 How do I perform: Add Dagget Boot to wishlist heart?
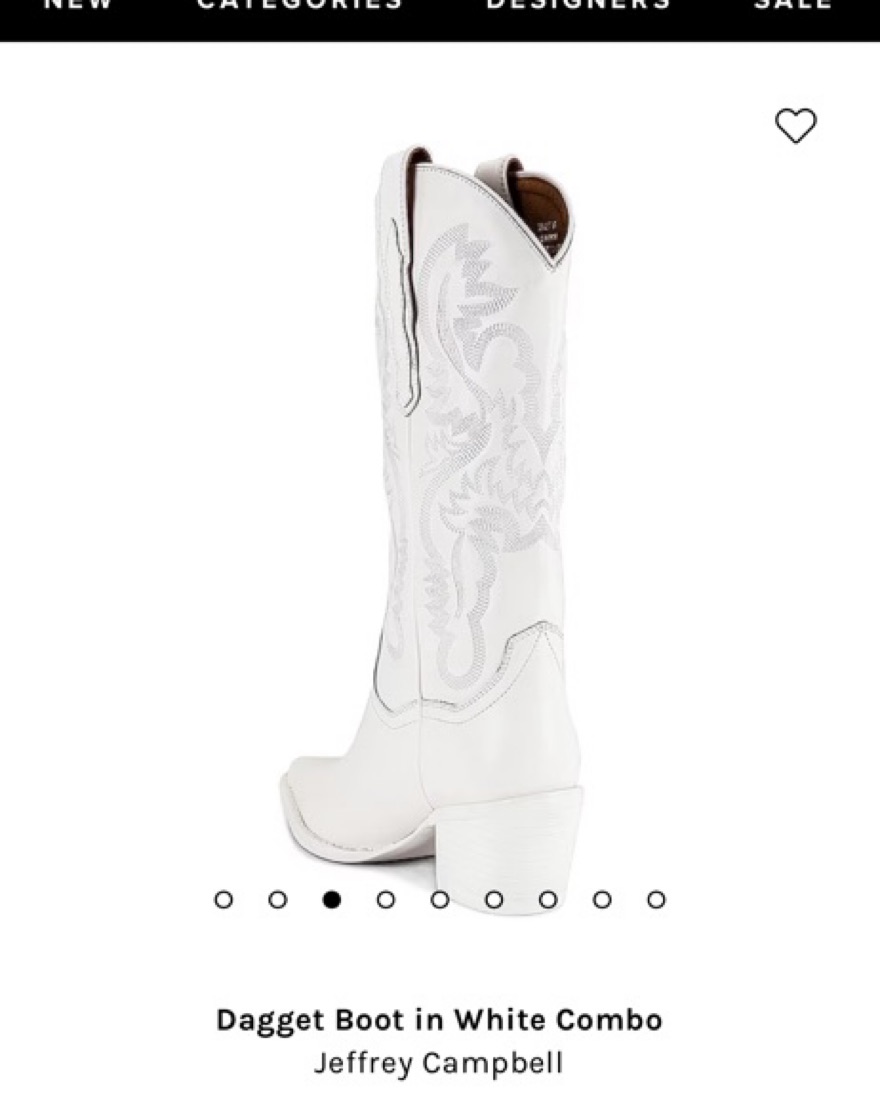tap(796, 126)
